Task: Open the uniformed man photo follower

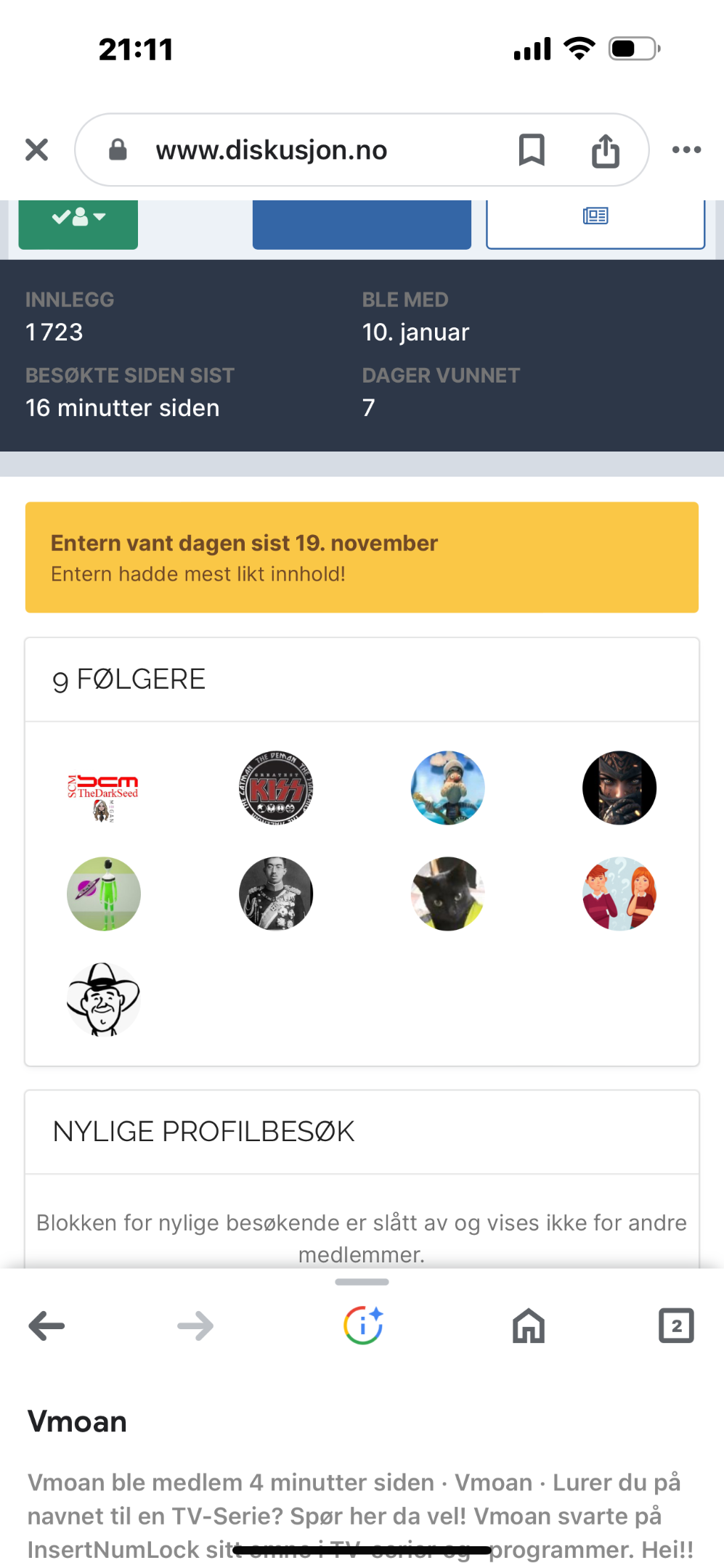Action: pyautogui.click(x=276, y=894)
